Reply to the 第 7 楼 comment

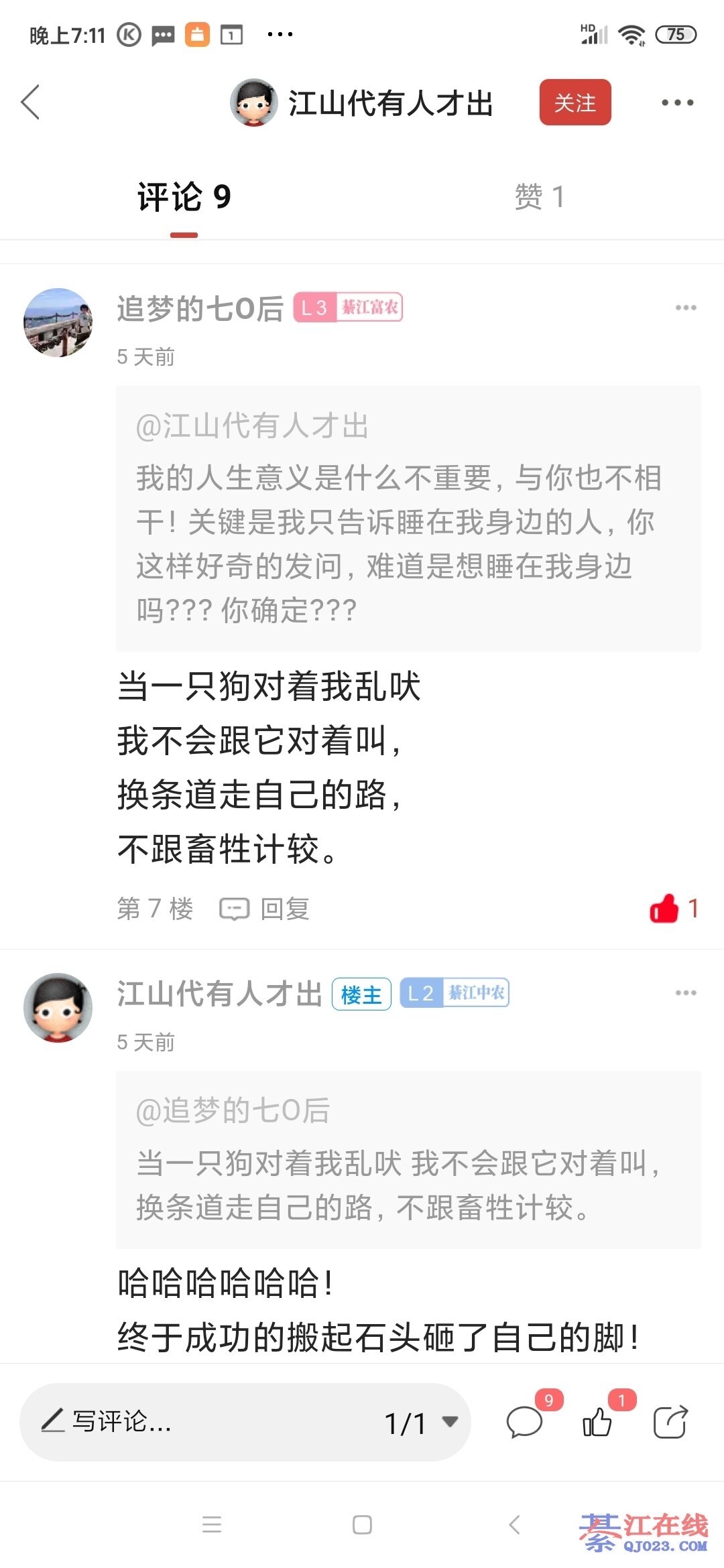pyautogui.click(x=265, y=909)
